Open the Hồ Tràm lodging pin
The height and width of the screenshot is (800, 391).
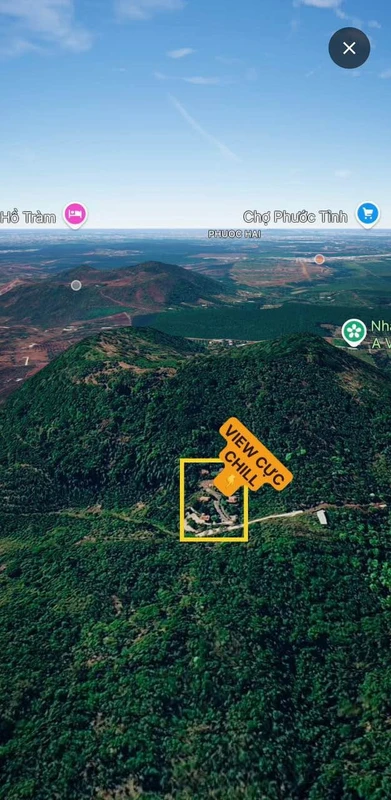click(x=76, y=215)
